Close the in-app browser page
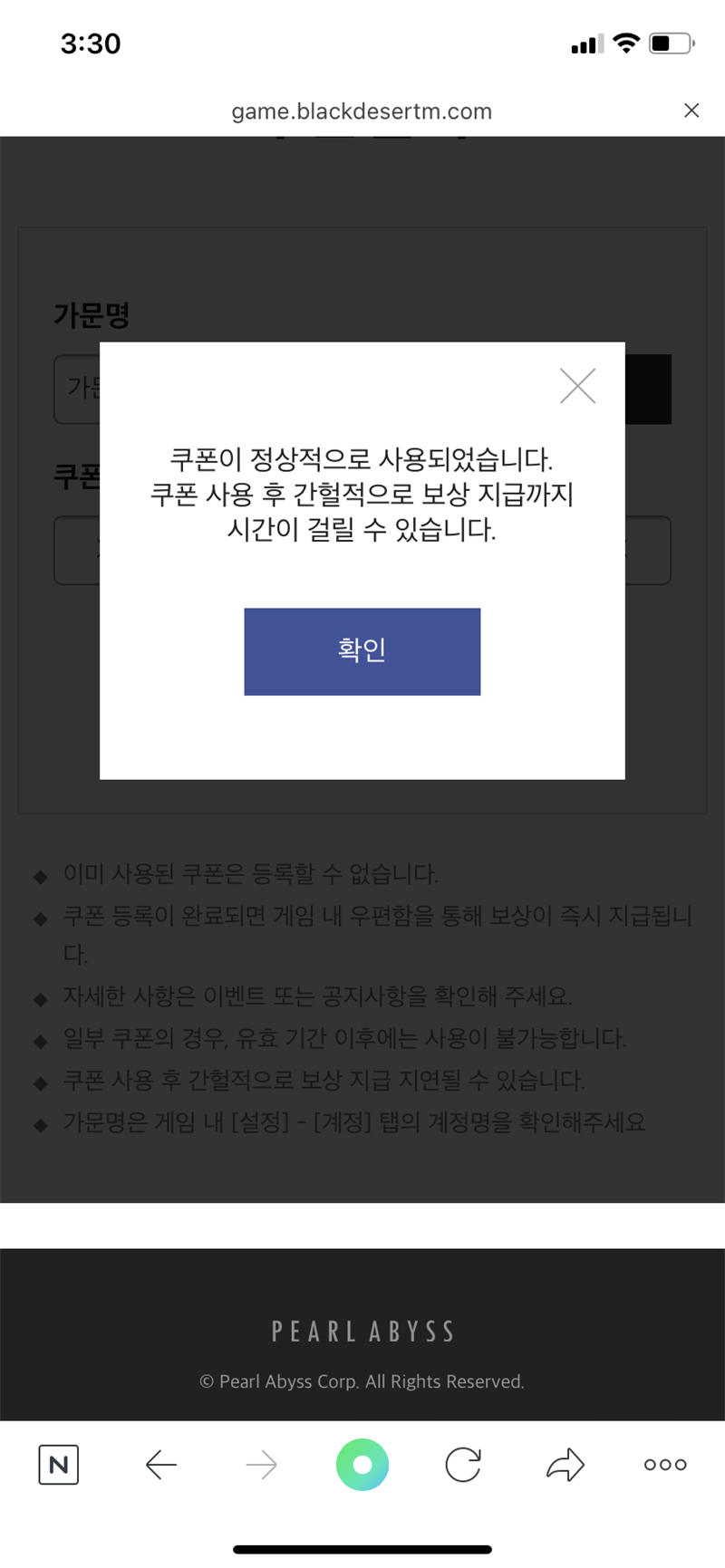725x1568 pixels. (691, 111)
